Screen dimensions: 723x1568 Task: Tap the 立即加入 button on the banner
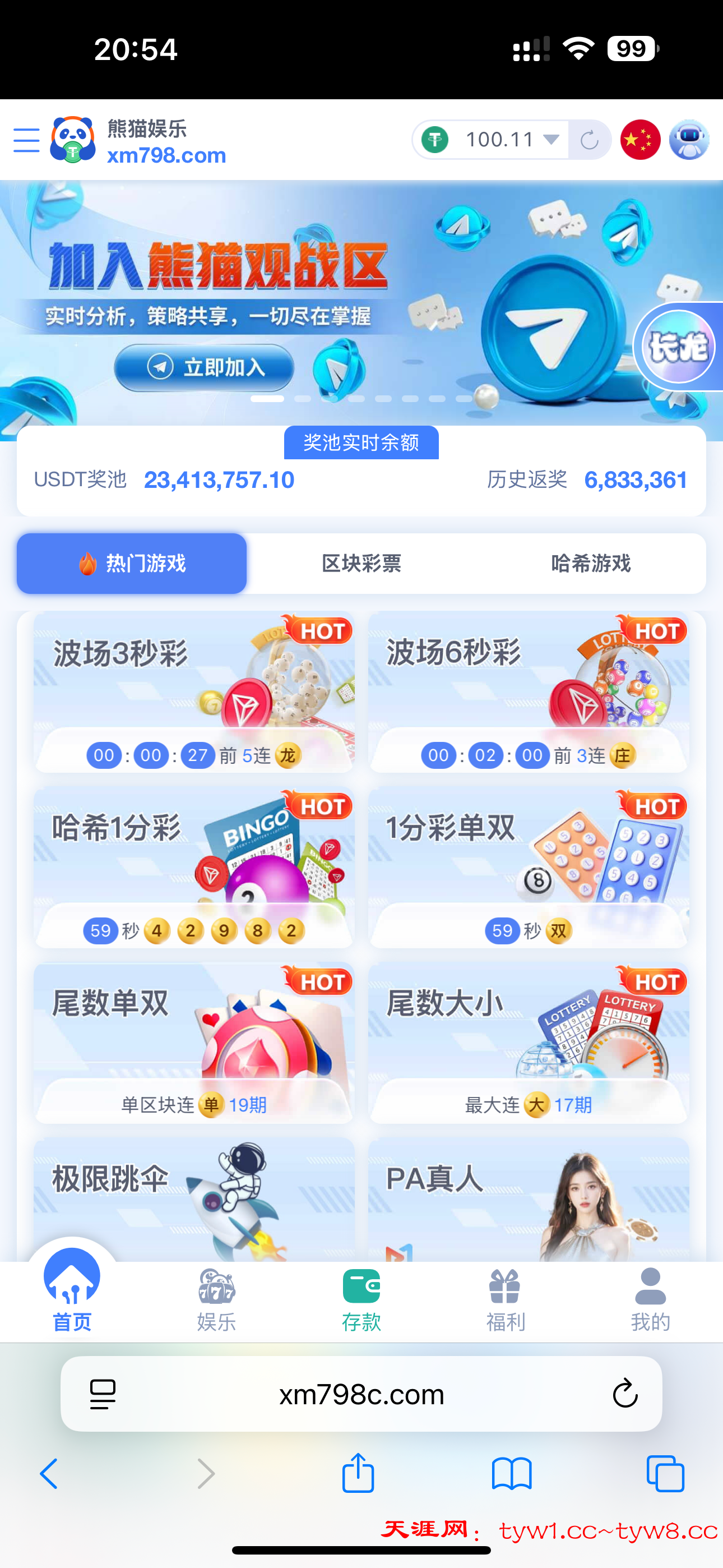[205, 367]
